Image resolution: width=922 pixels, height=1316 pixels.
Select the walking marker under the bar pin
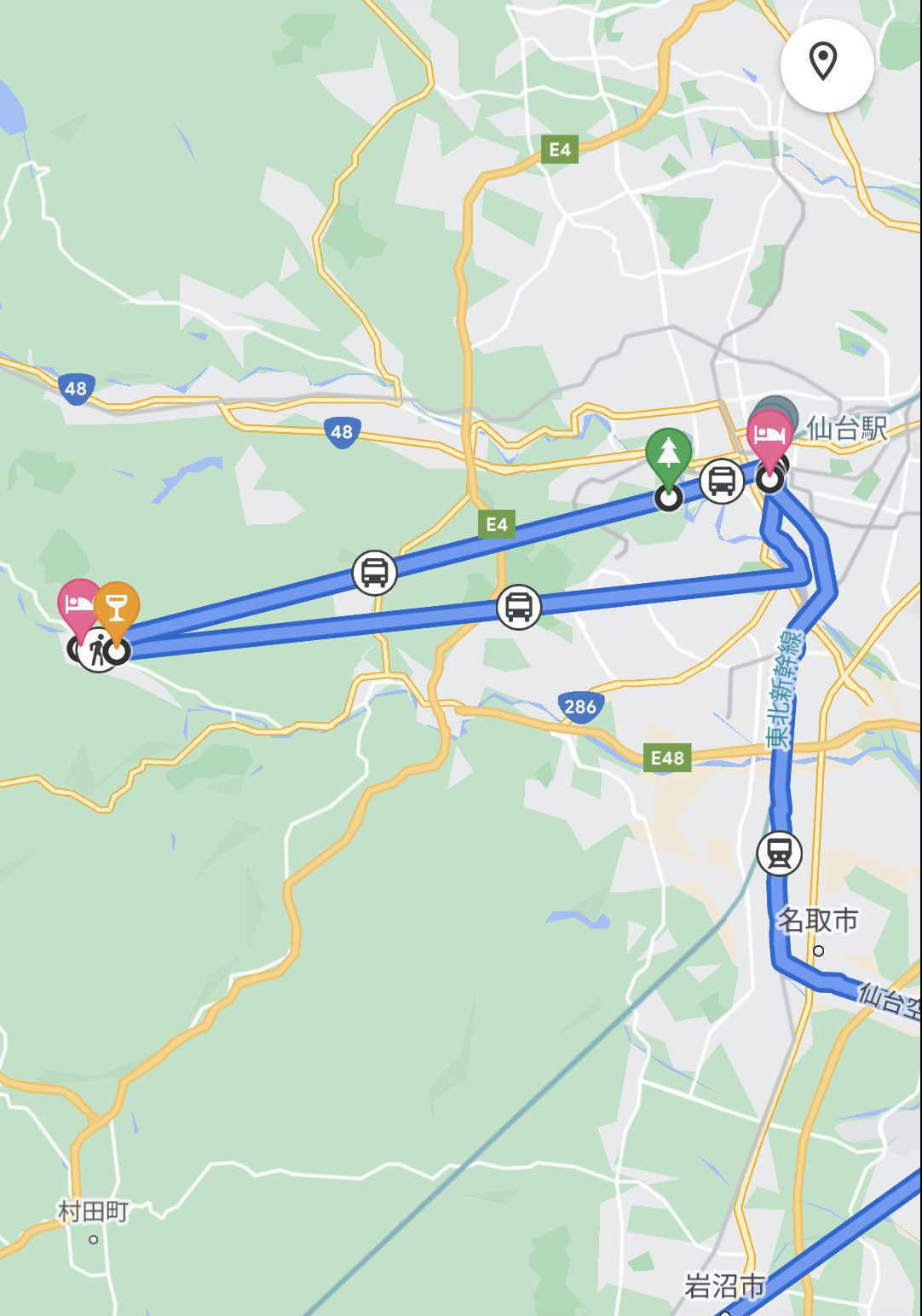(x=97, y=651)
